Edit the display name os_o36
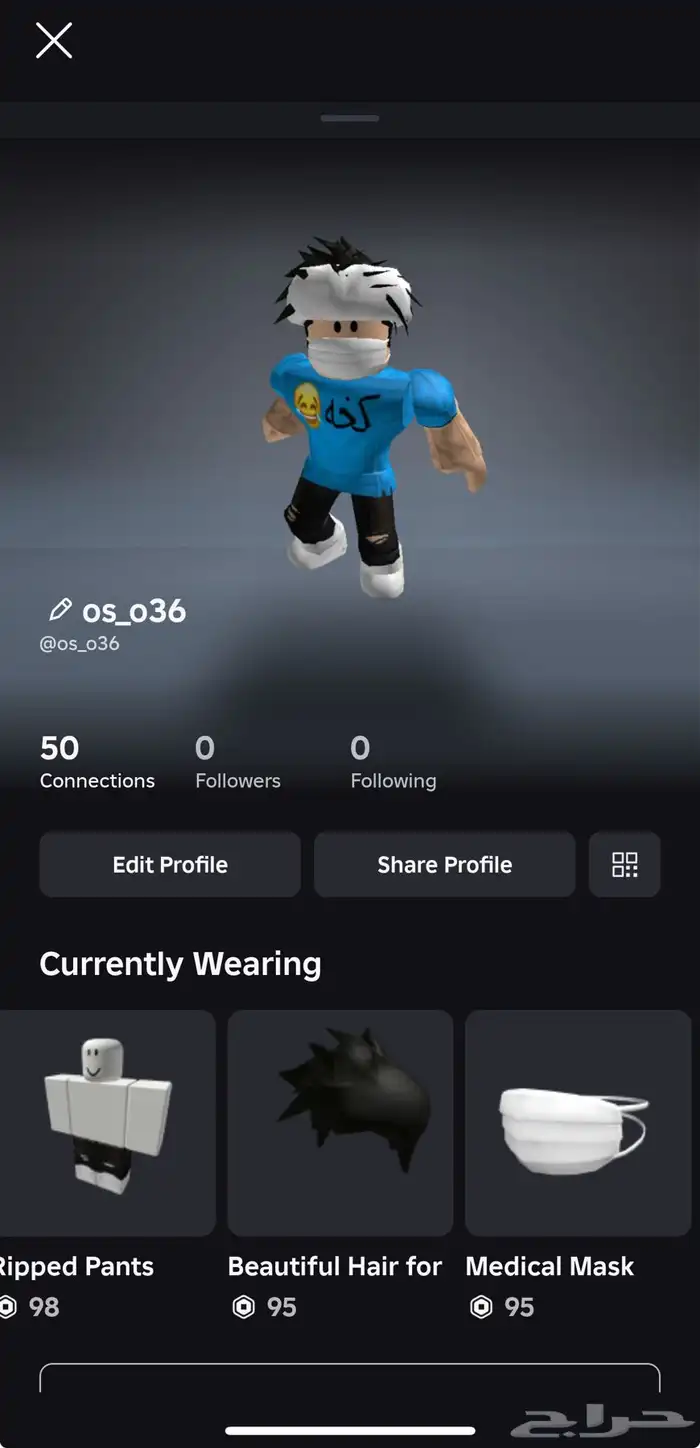The height and width of the screenshot is (1448, 700). (60, 610)
